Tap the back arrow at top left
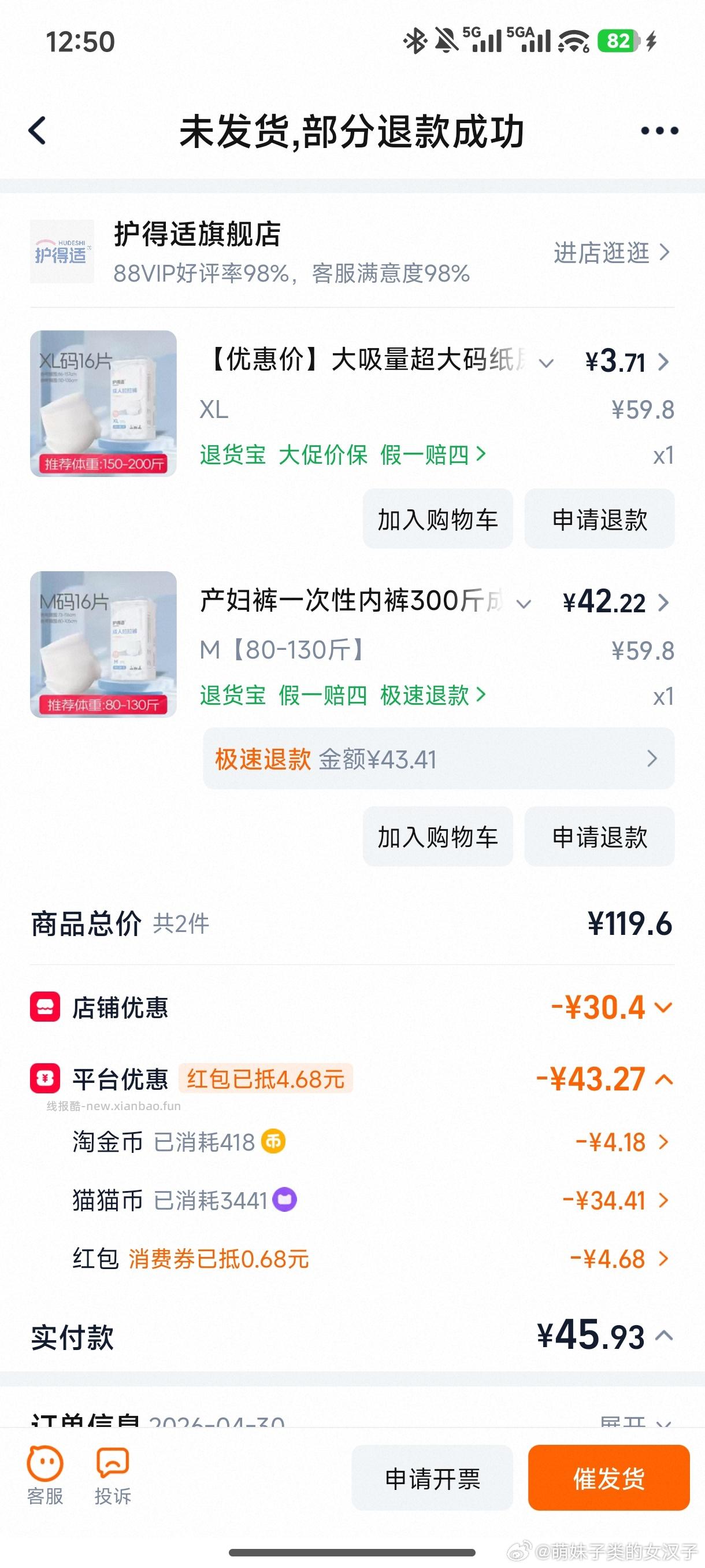The height and width of the screenshot is (1568, 705). (x=38, y=131)
